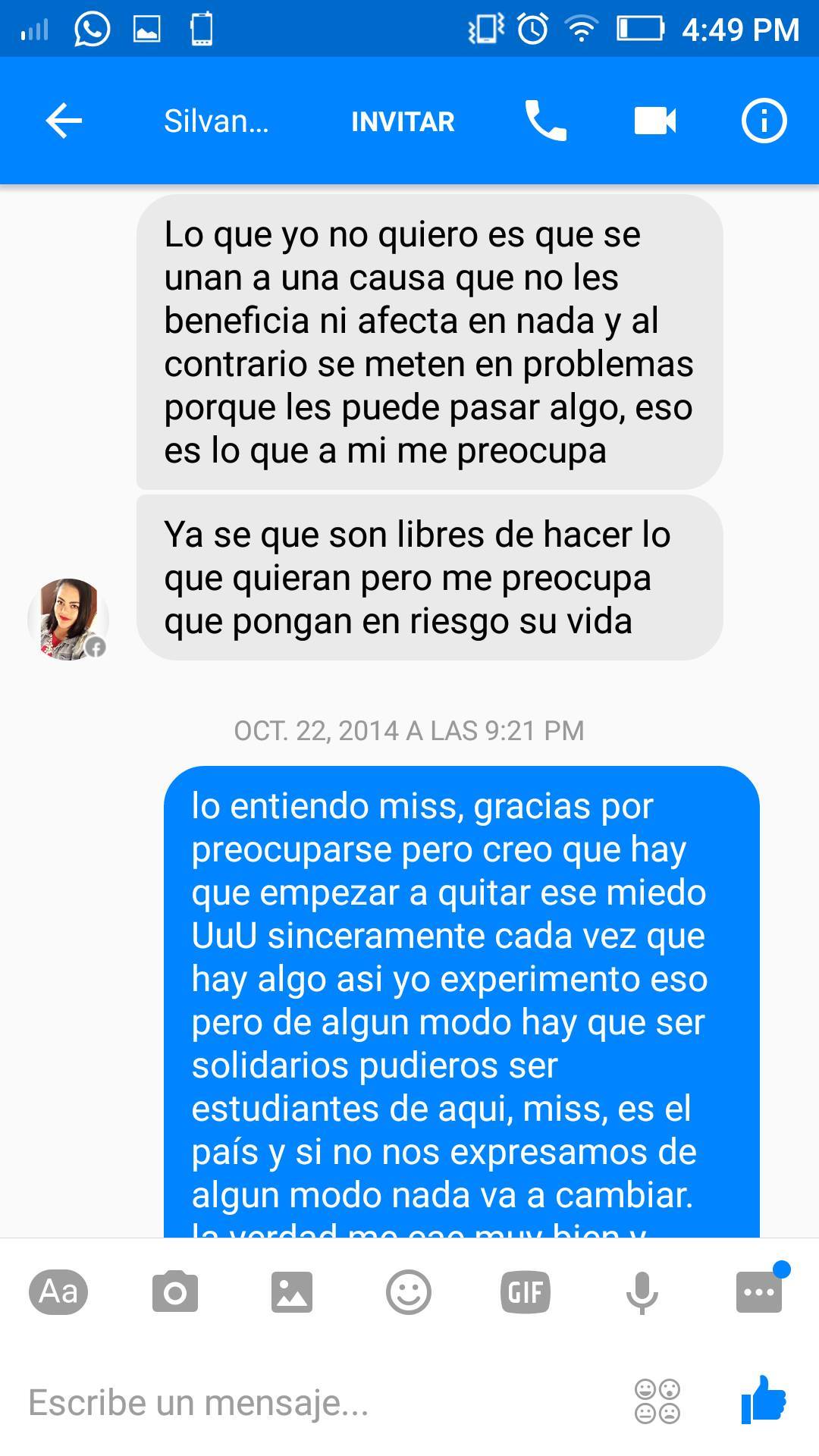Tap the INVITAR button
The width and height of the screenshot is (819, 1456).
point(403,121)
